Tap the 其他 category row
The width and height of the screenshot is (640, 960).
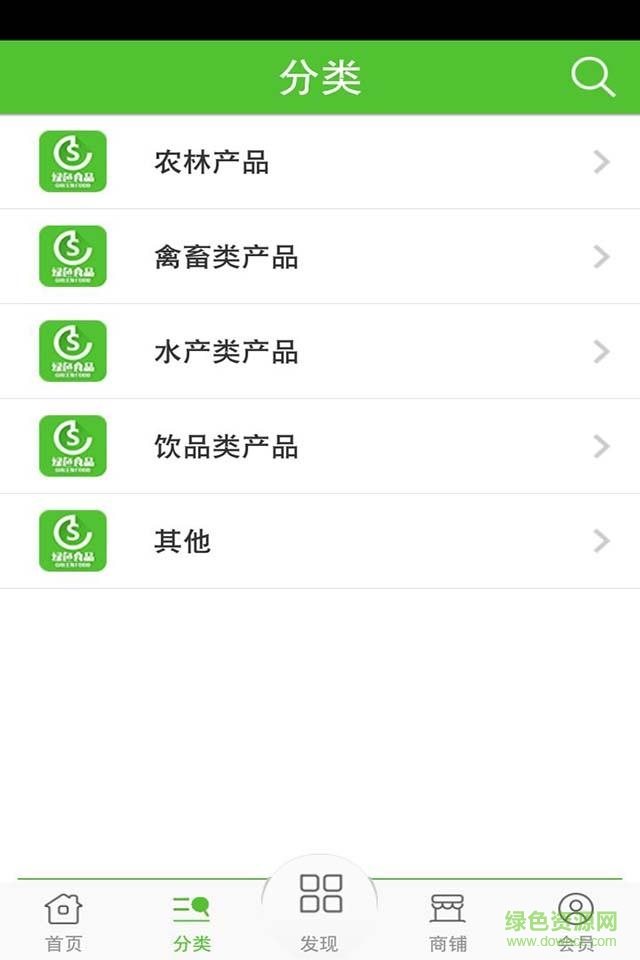click(320, 542)
